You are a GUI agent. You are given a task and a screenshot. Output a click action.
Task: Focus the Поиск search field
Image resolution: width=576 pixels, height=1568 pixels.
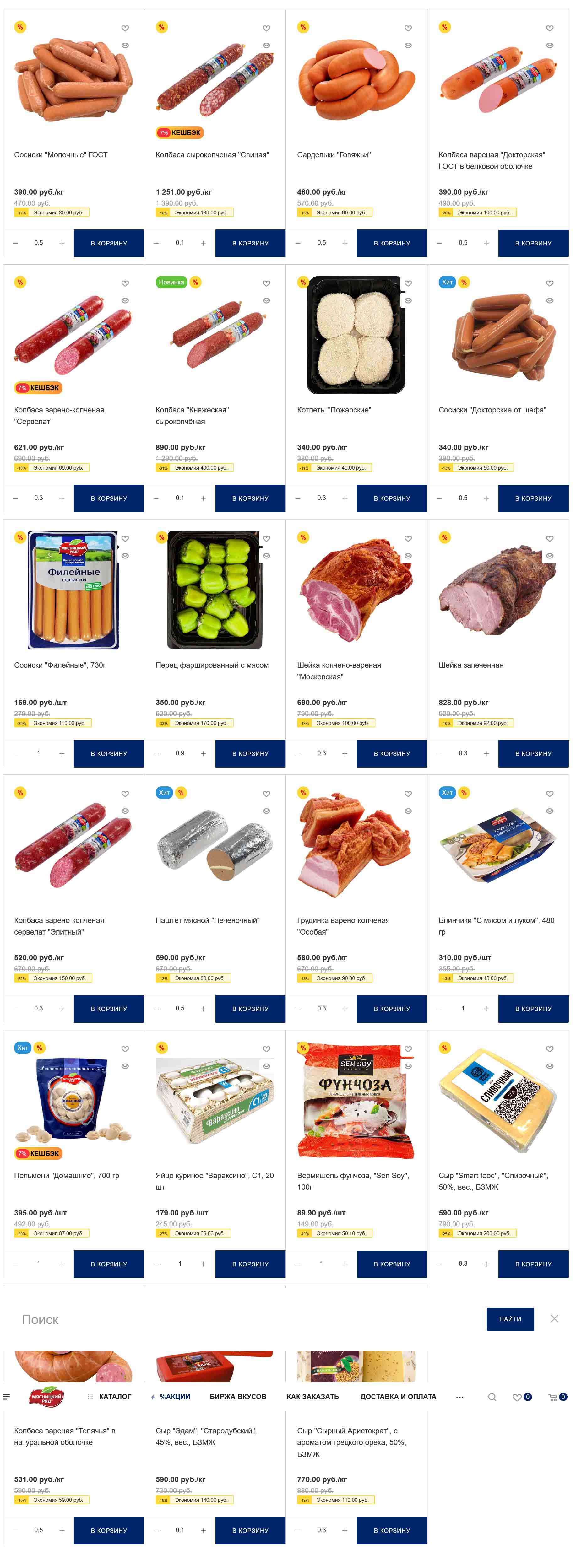(243, 1319)
